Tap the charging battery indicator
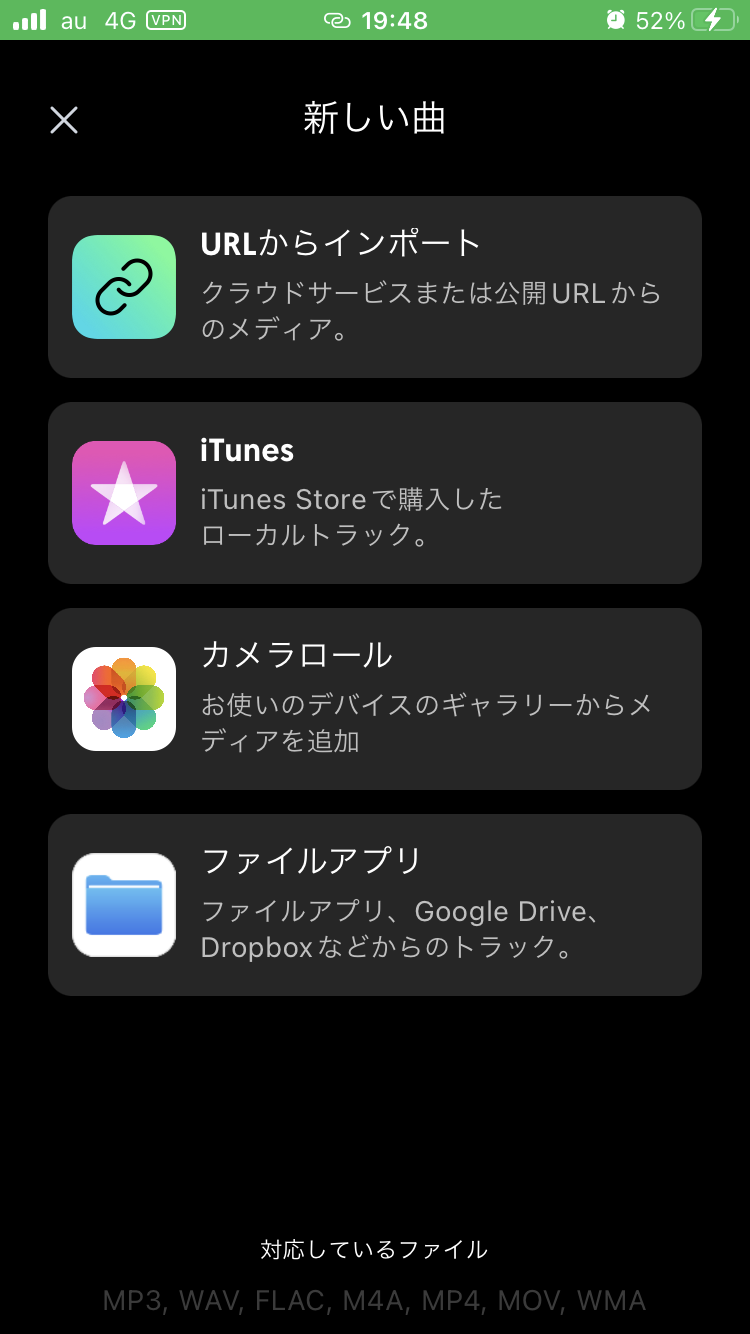This screenshot has height=1334, width=750. pos(713,19)
